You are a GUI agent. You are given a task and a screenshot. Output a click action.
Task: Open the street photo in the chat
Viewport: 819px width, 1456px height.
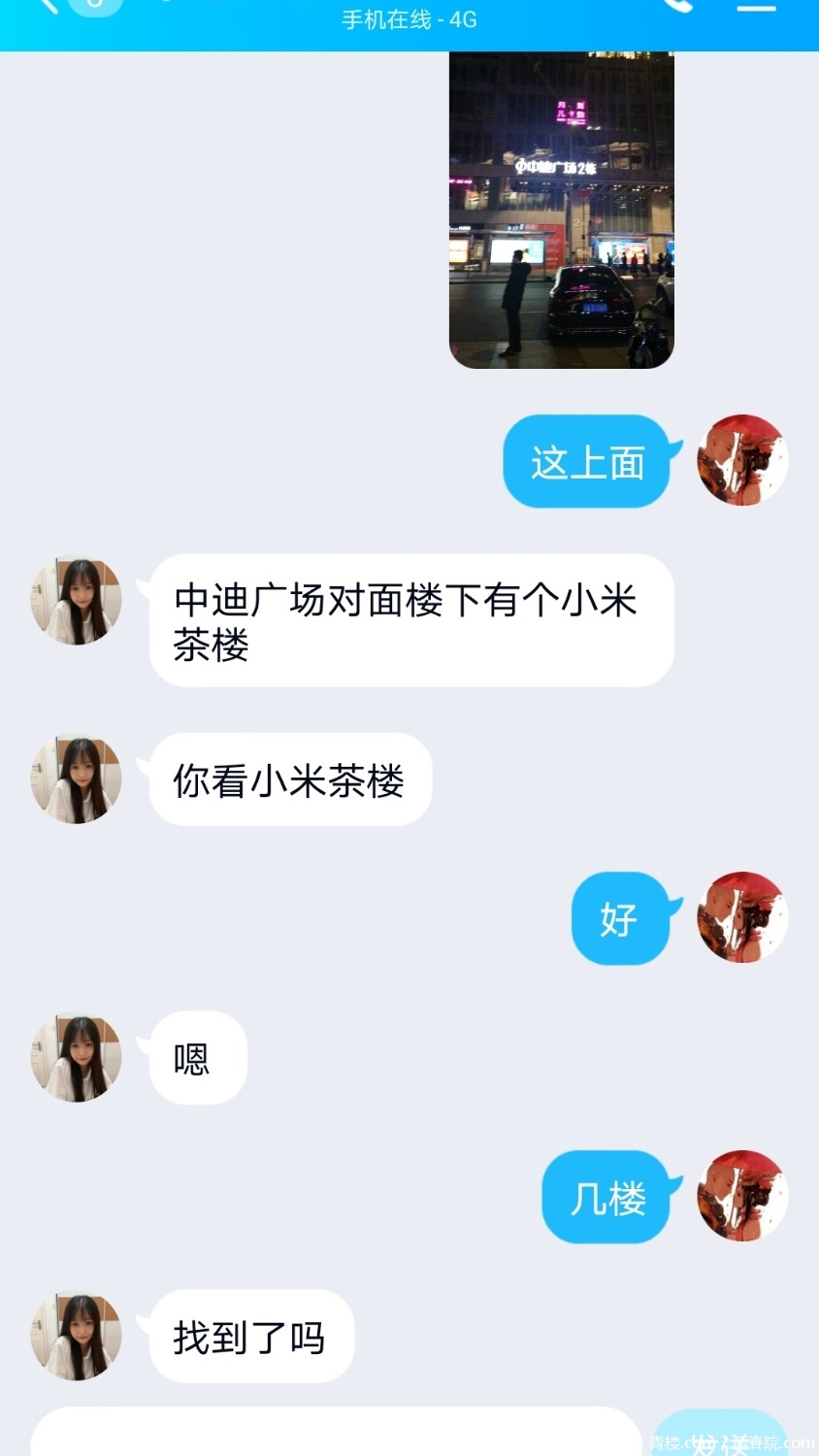point(561,210)
